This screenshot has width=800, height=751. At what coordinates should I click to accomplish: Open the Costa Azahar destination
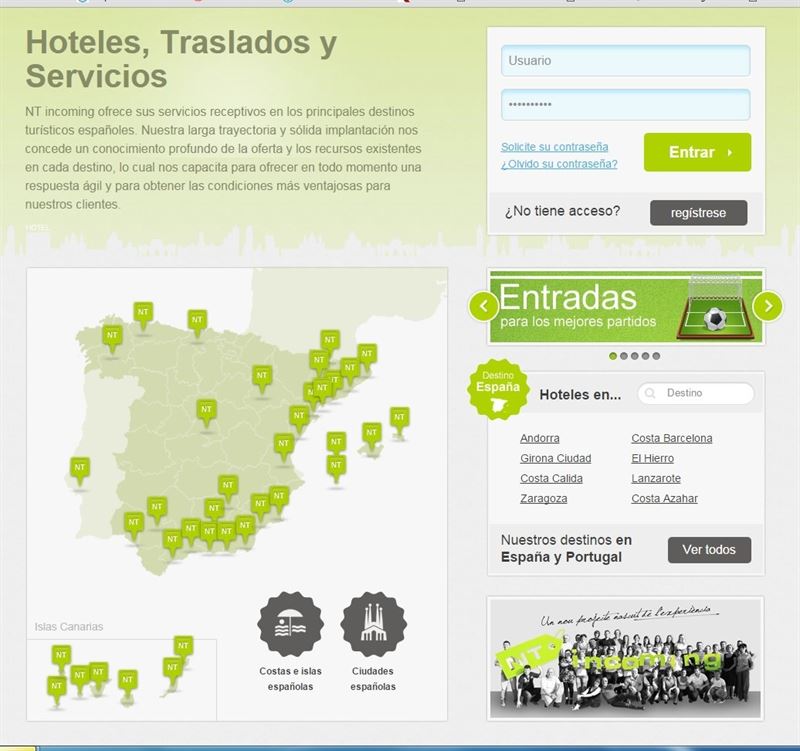pyautogui.click(x=664, y=498)
